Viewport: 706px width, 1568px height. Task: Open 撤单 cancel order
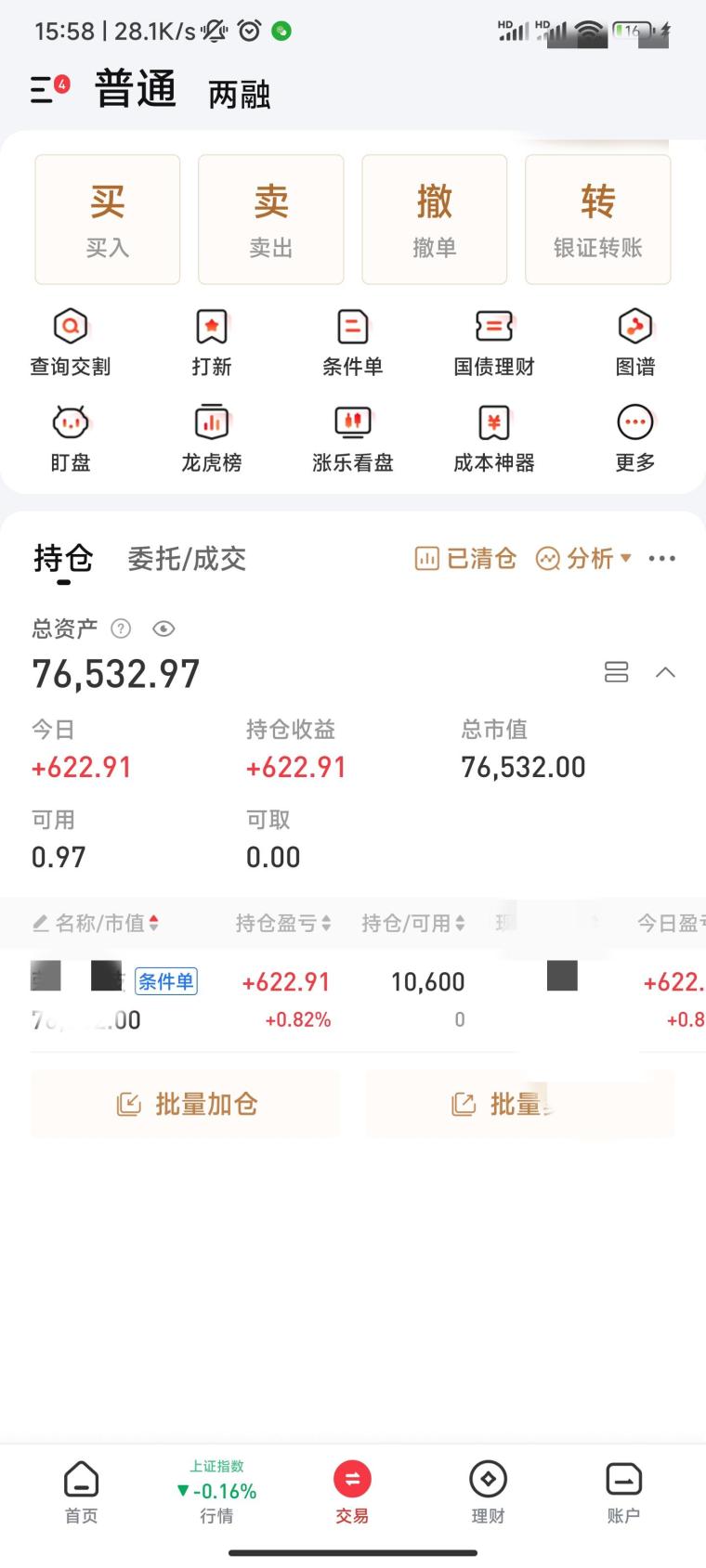pyautogui.click(x=435, y=219)
